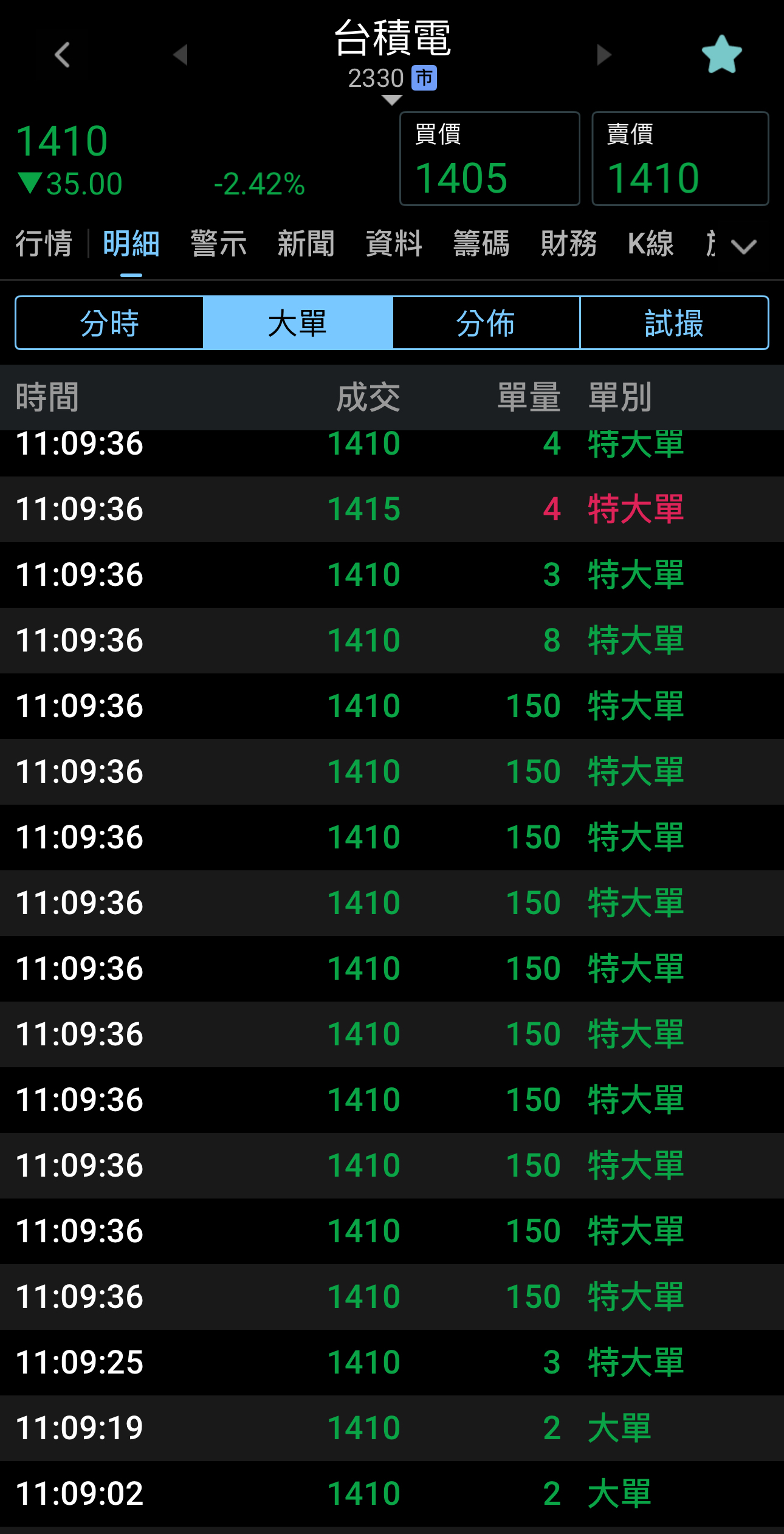Open the 警示 tab
Screen dimensions: 784x1534
coord(218,244)
